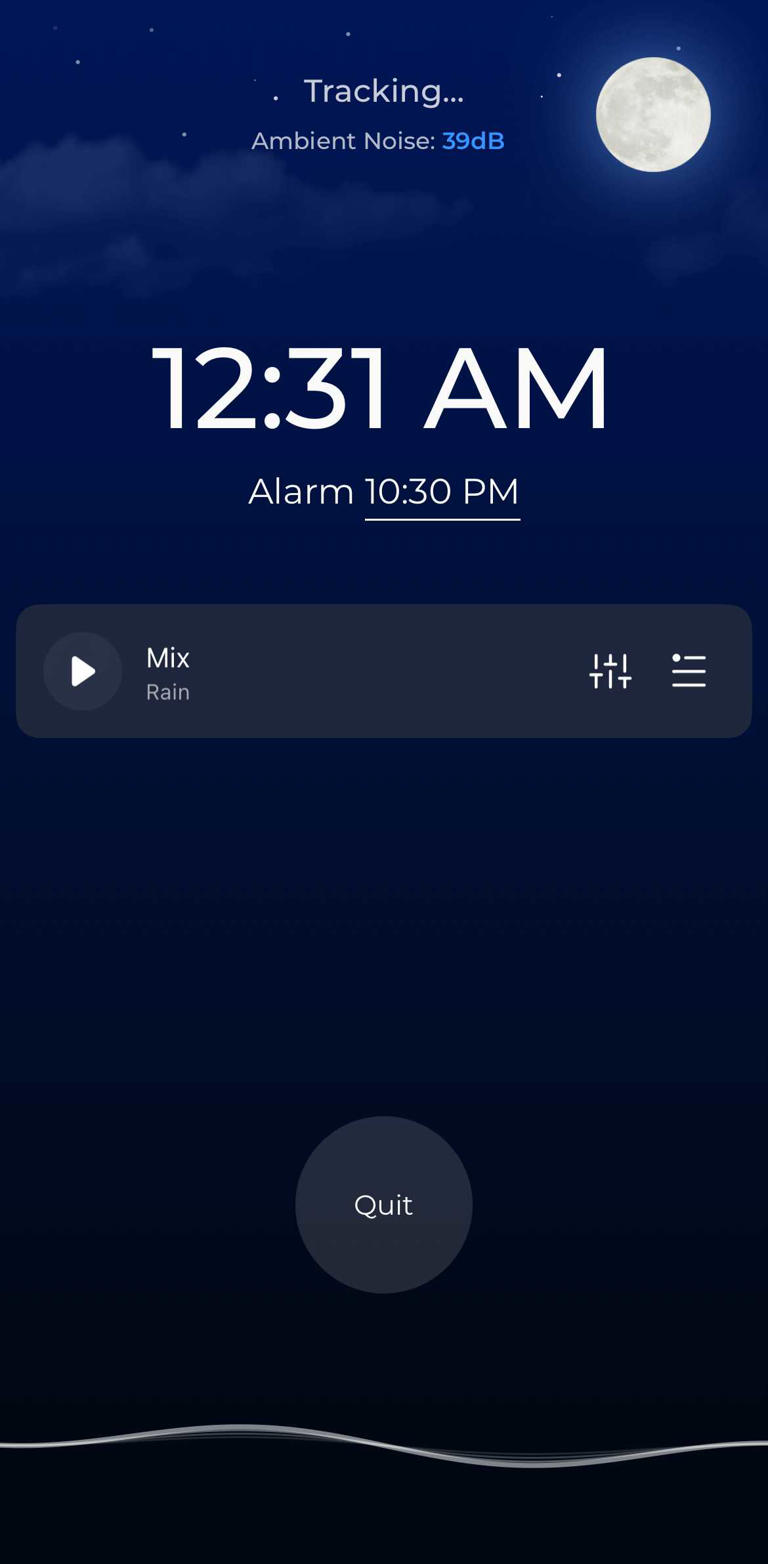The image size is (768, 1564).
Task: Tap the Alarm label text
Action: point(301,491)
